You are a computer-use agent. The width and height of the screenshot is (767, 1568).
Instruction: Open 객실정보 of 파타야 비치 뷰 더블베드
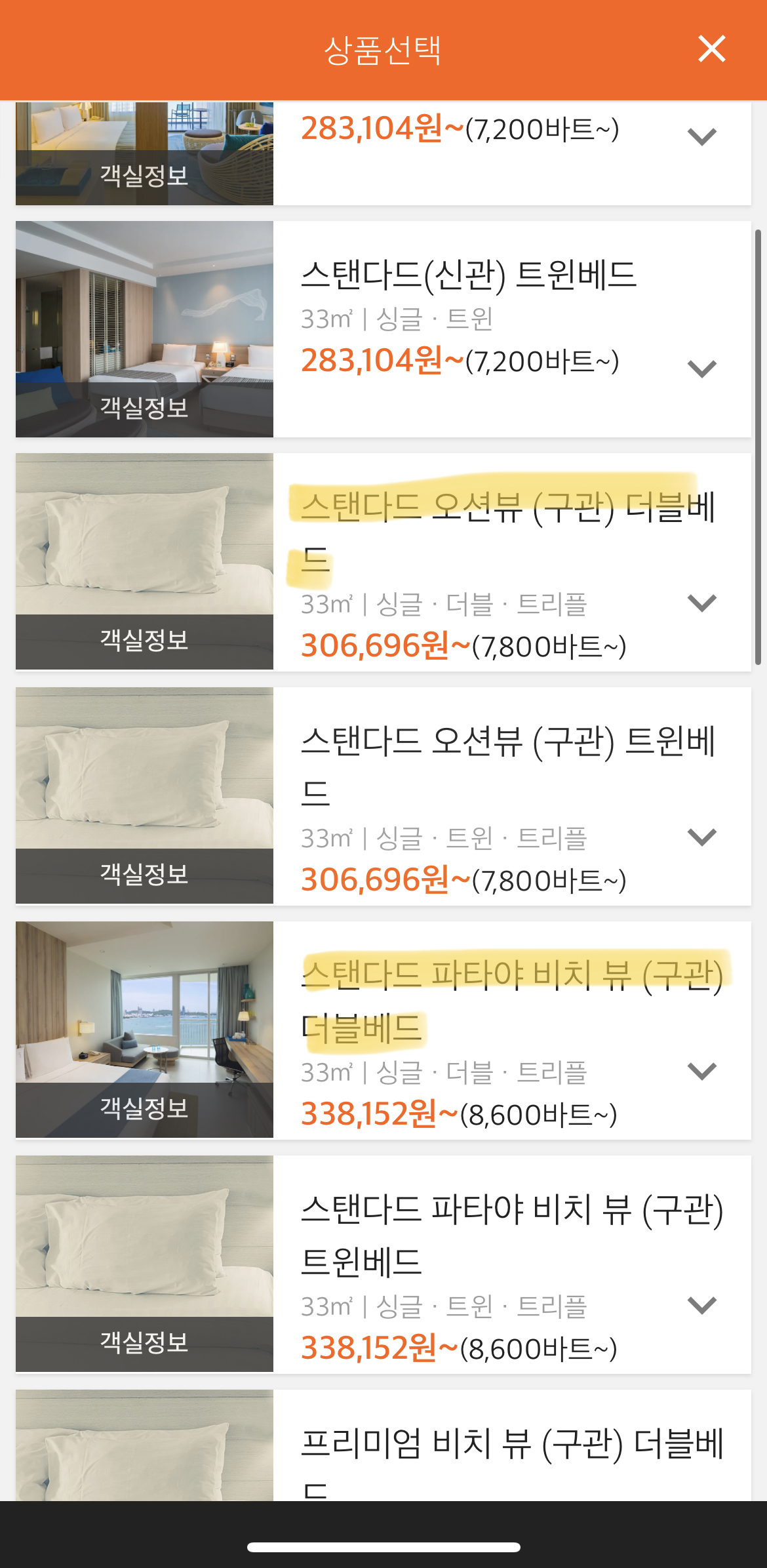pos(144,1109)
